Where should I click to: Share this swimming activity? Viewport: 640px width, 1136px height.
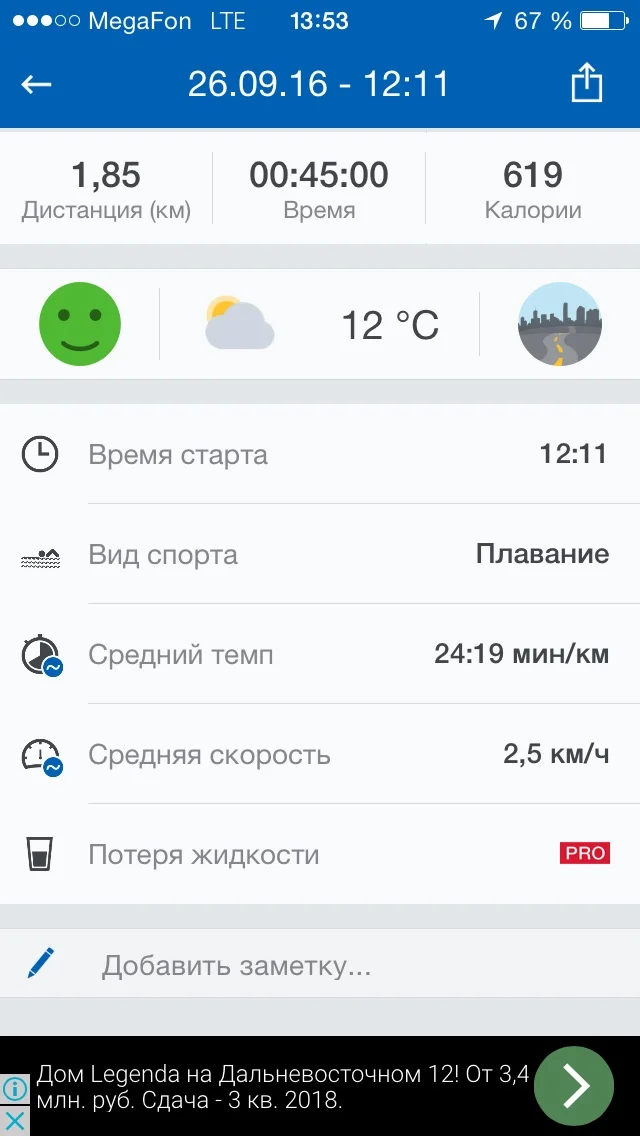(x=587, y=84)
